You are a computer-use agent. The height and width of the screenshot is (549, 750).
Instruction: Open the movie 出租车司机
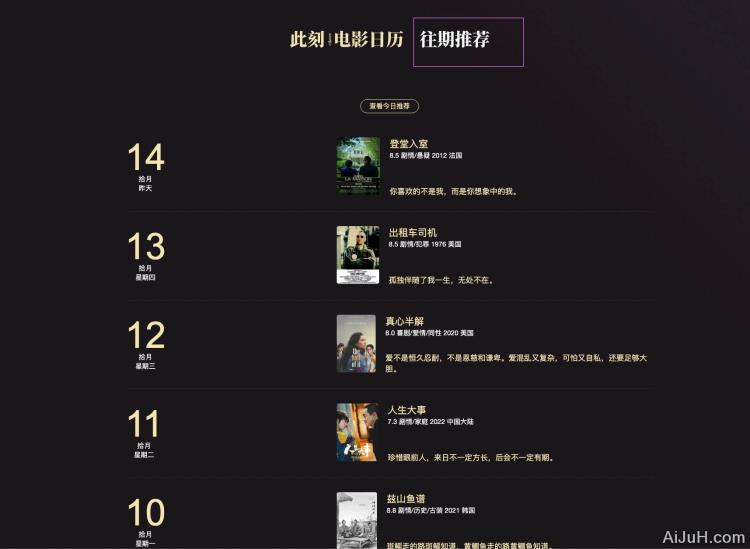click(412, 232)
